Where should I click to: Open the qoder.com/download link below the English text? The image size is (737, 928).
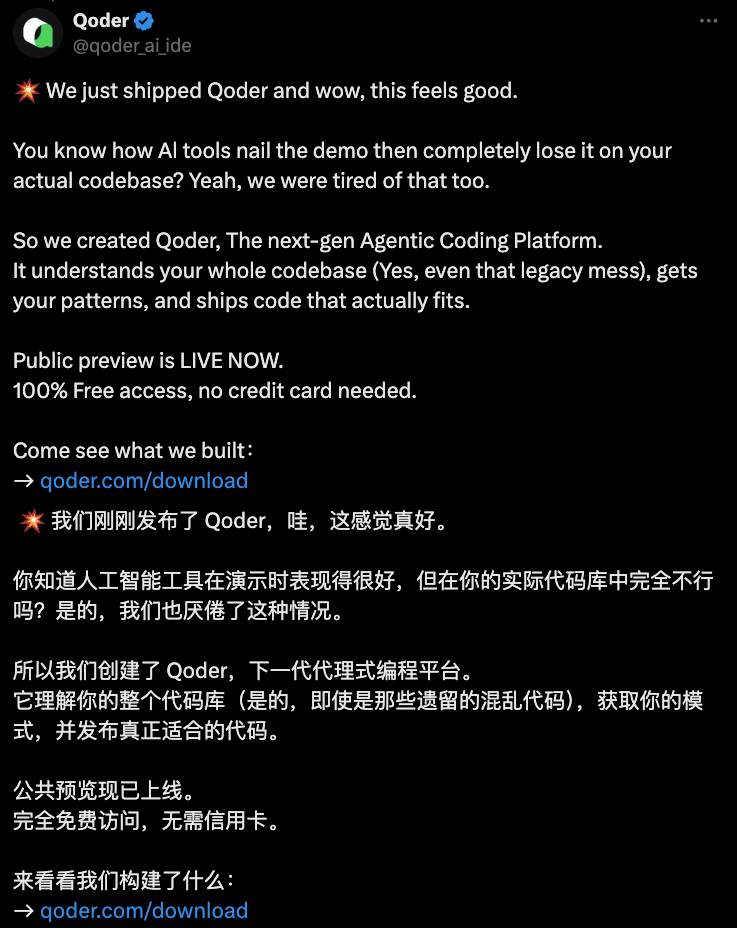(144, 480)
